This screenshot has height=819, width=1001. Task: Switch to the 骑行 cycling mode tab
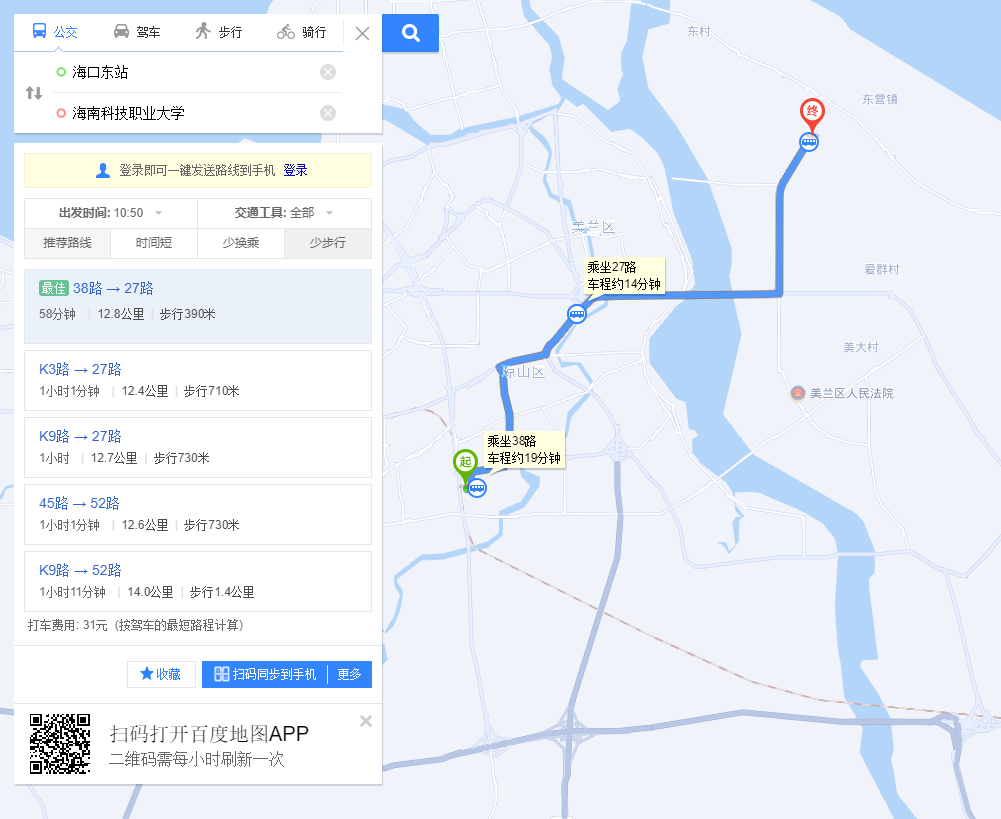(x=301, y=32)
